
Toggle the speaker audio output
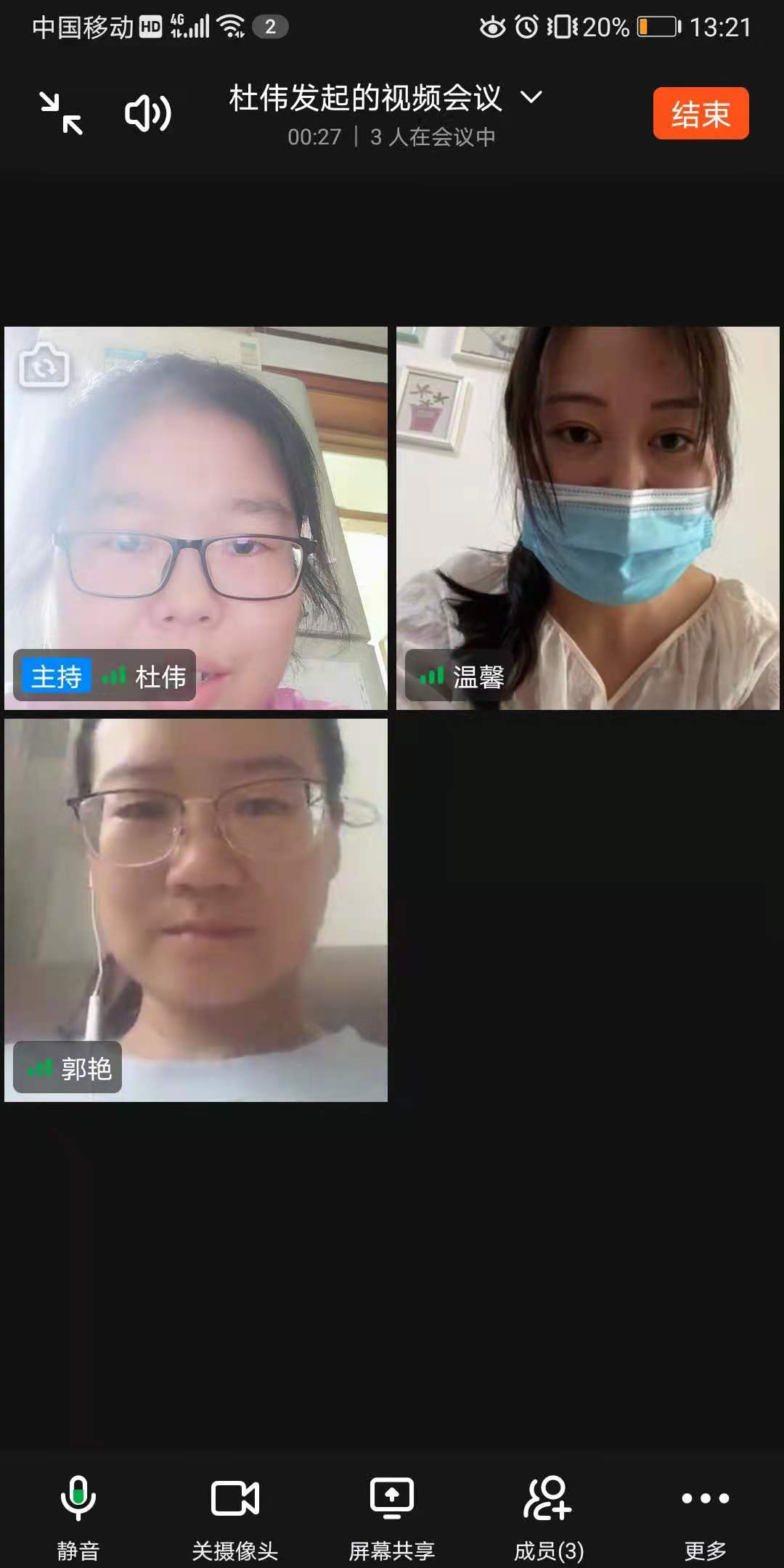(148, 113)
